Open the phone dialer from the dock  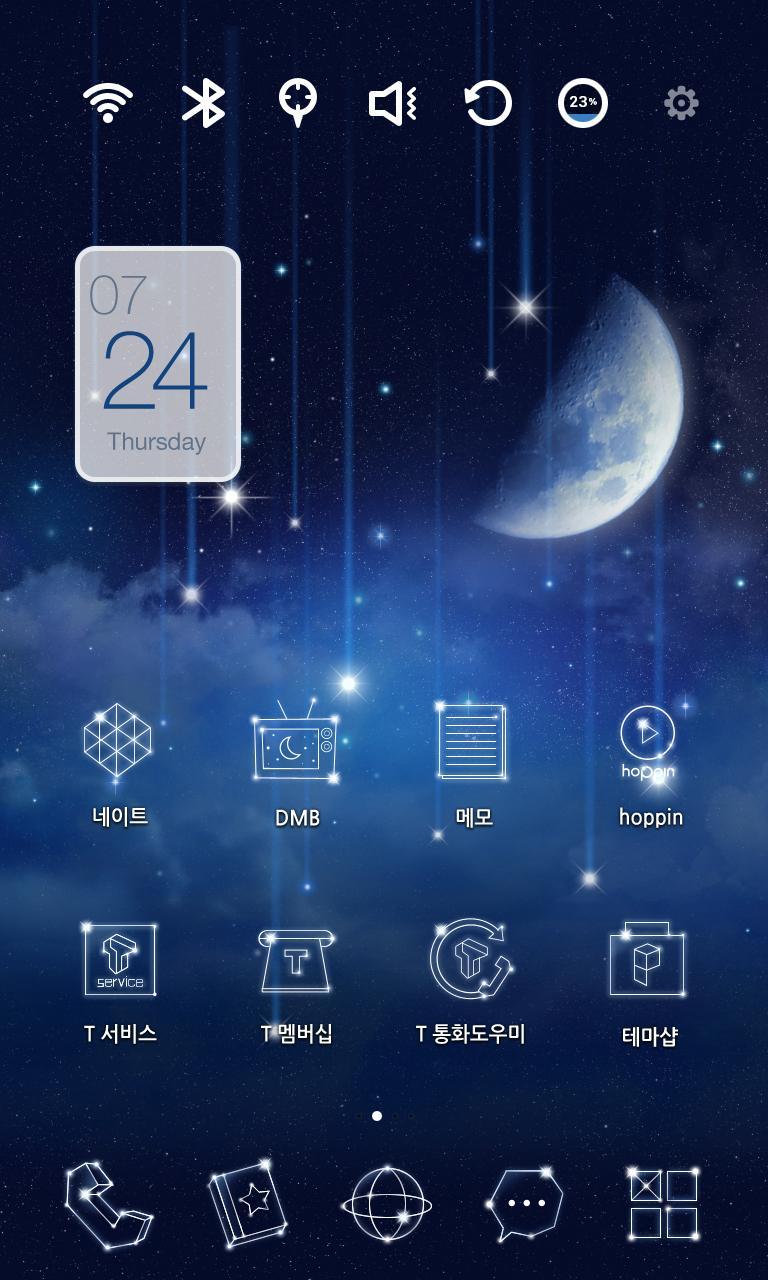point(108,1204)
